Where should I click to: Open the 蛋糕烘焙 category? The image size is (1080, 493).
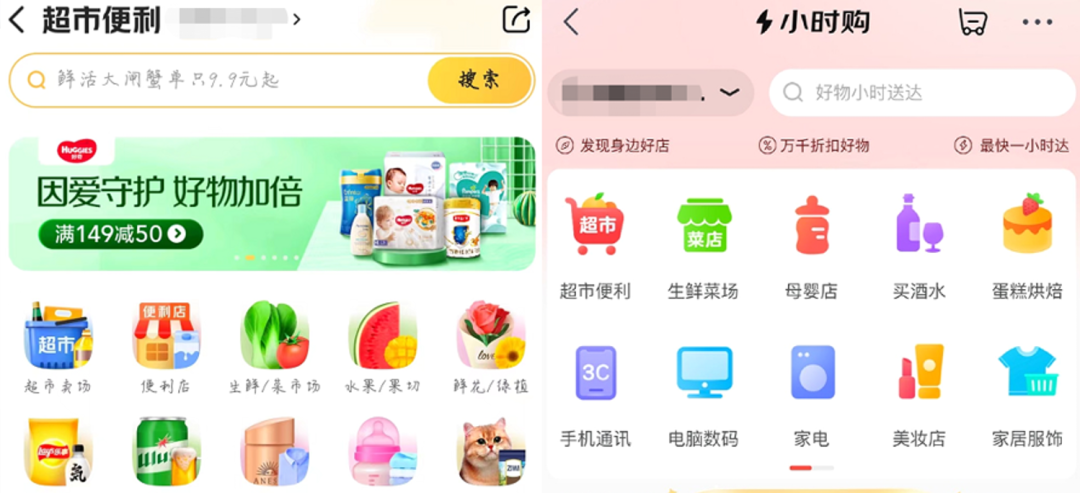[1027, 246]
